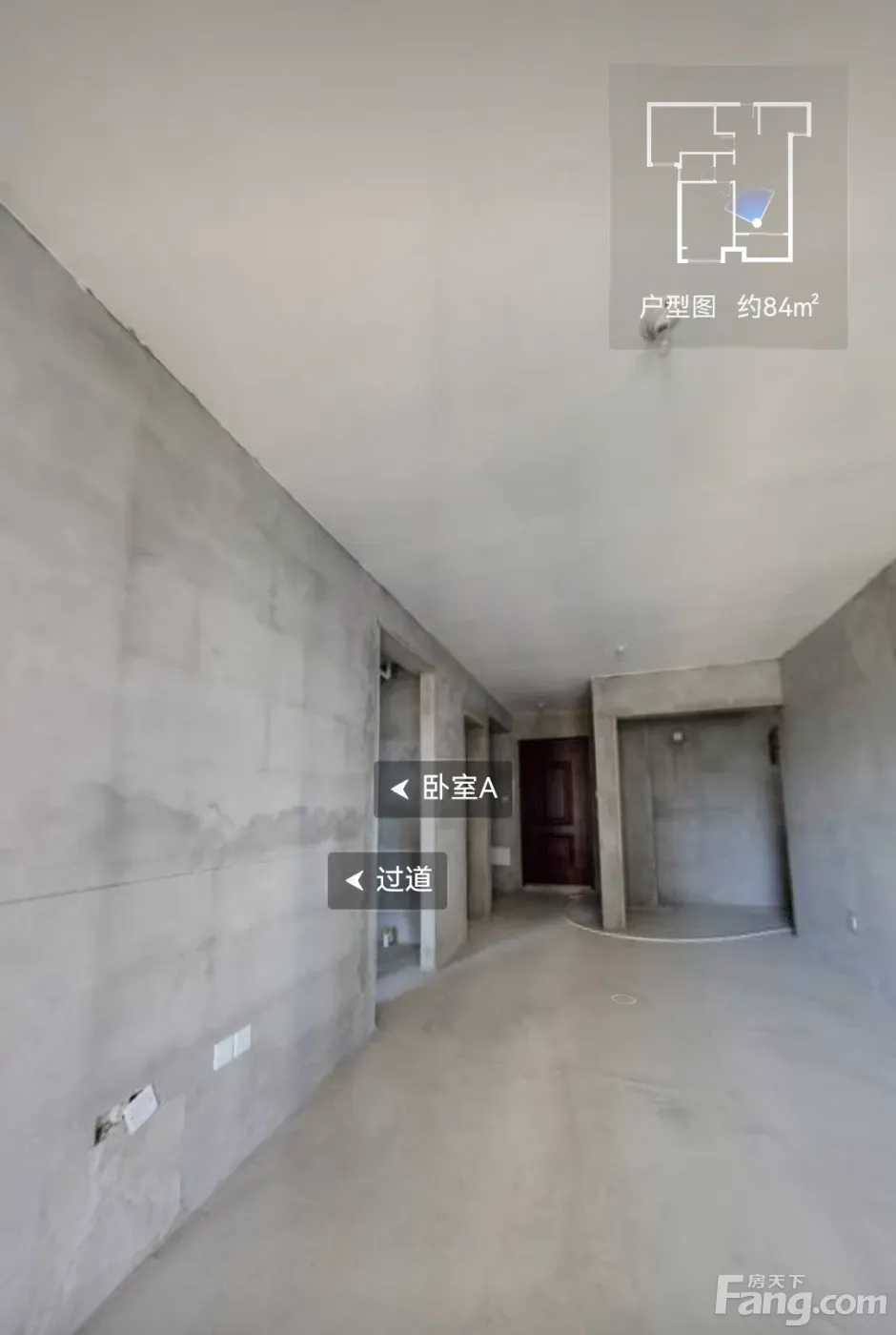Viewport: 896px width, 1335px height.
Task: Open the 户型图 floor plan minimap
Action: (728, 205)
